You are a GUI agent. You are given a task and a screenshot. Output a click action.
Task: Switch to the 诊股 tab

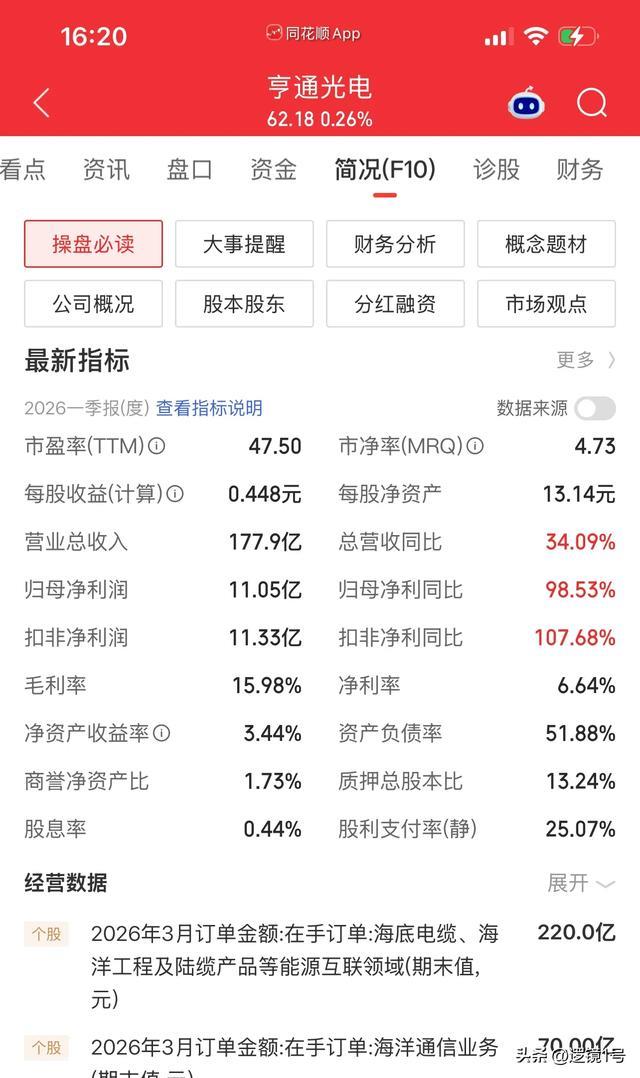pos(496,169)
